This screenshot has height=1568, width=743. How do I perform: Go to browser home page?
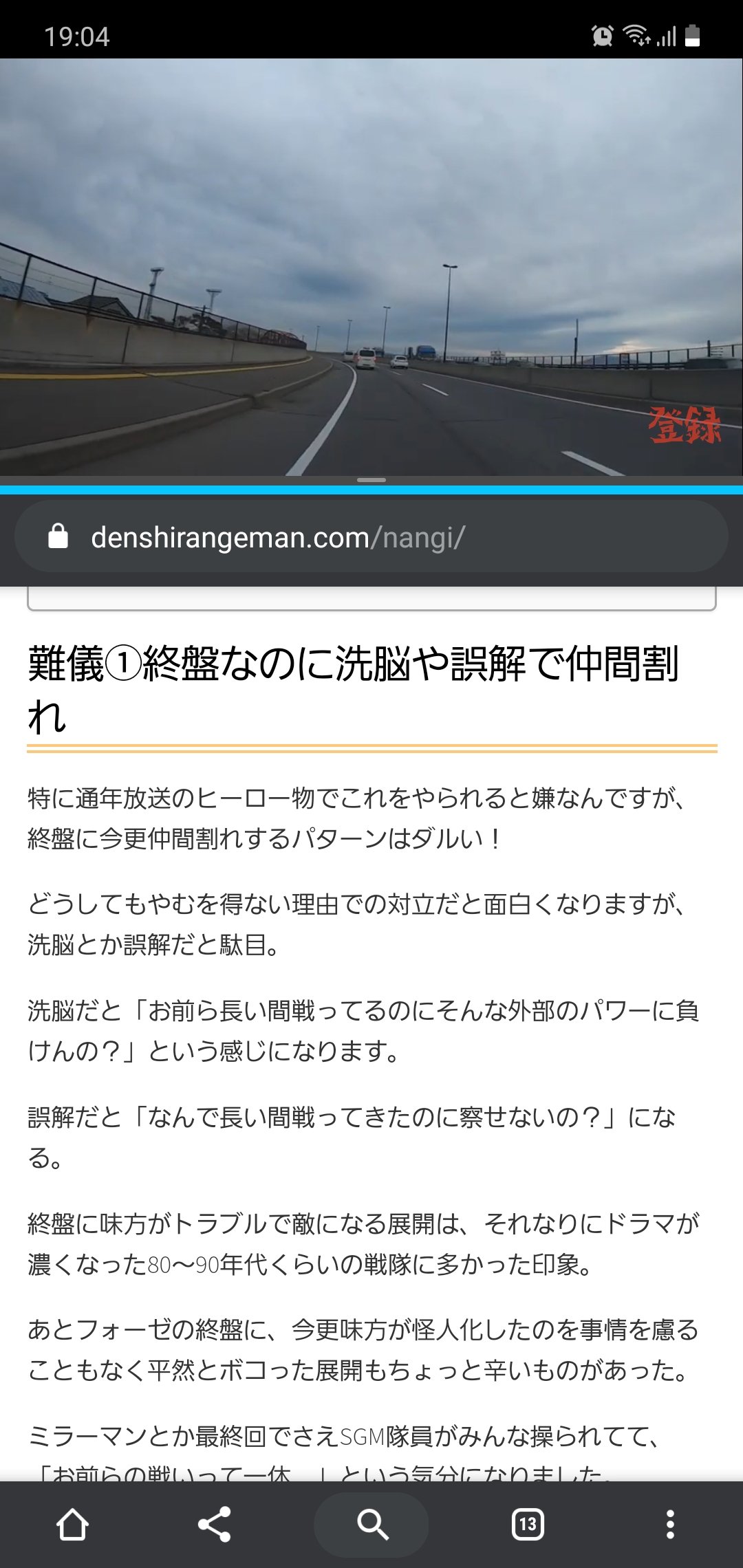[72, 1525]
